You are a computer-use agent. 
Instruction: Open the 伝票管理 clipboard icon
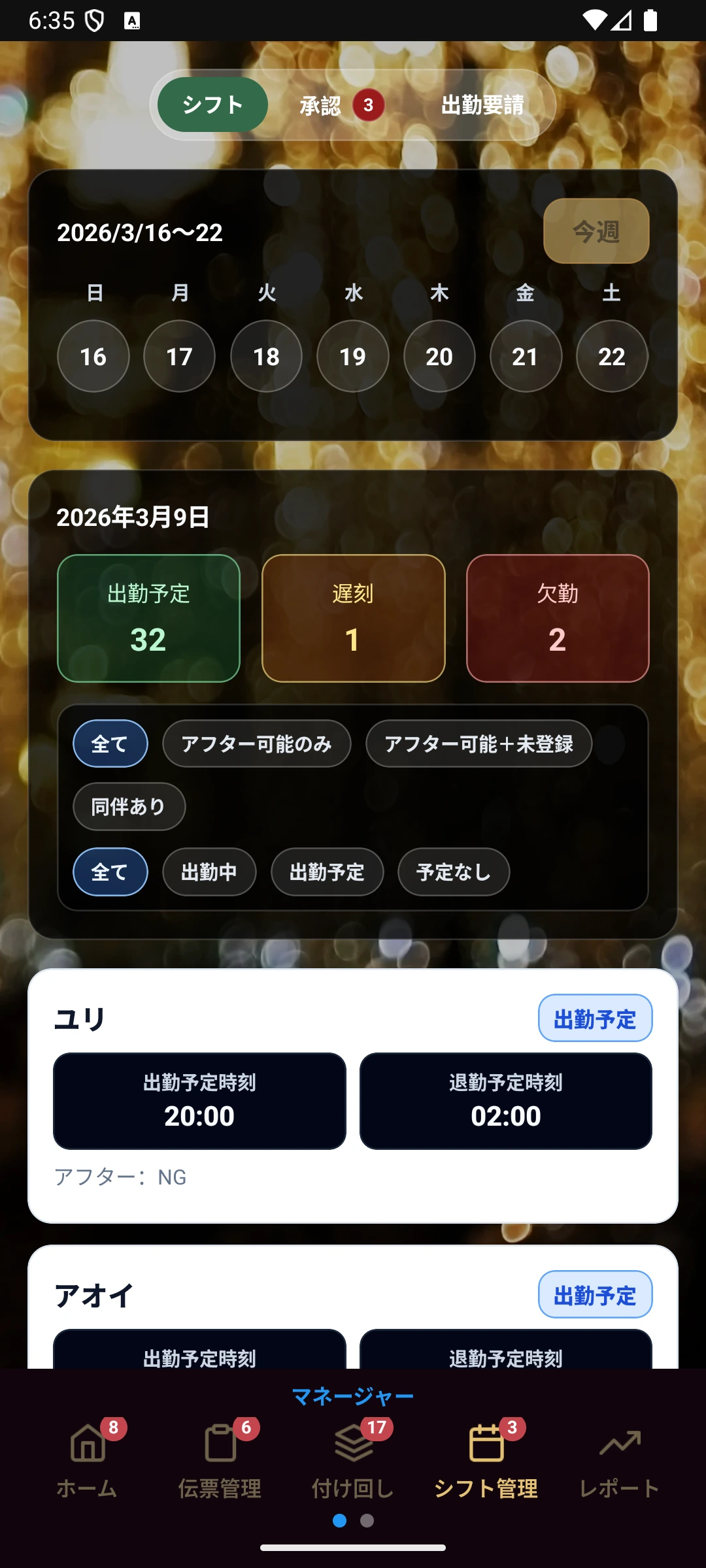[220, 1446]
